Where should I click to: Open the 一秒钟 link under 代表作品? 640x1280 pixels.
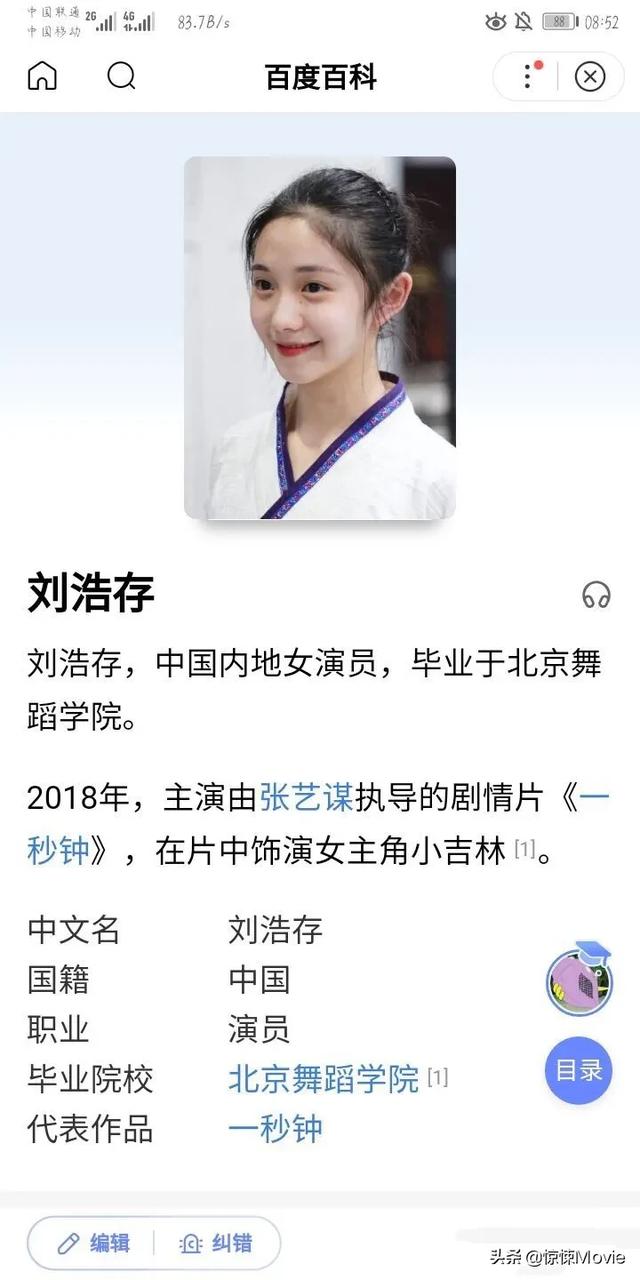point(275,1129)
